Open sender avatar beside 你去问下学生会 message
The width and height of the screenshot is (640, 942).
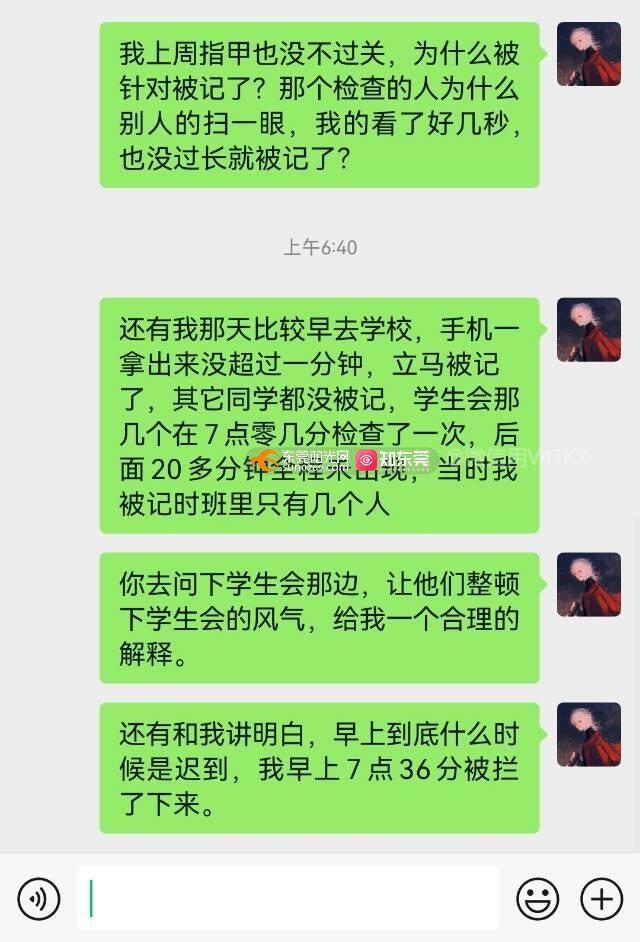point(589,584)
